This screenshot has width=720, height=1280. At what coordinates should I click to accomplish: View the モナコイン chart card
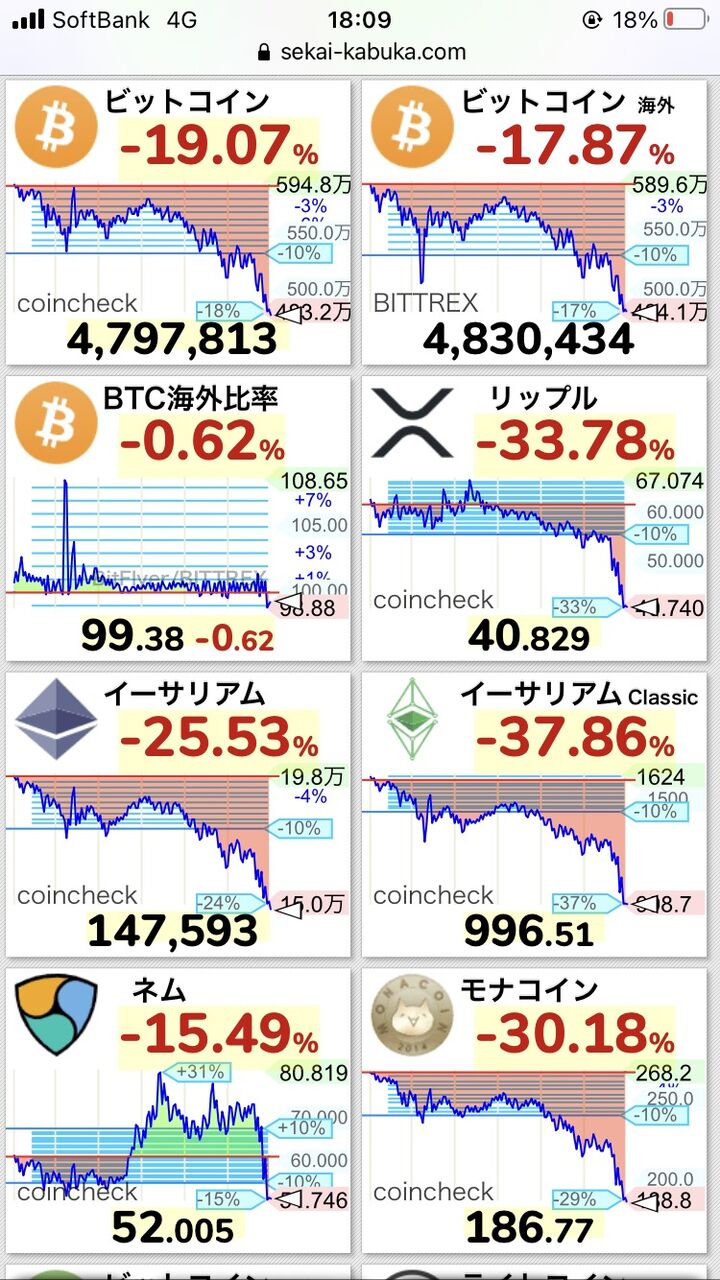point(535,1110)
